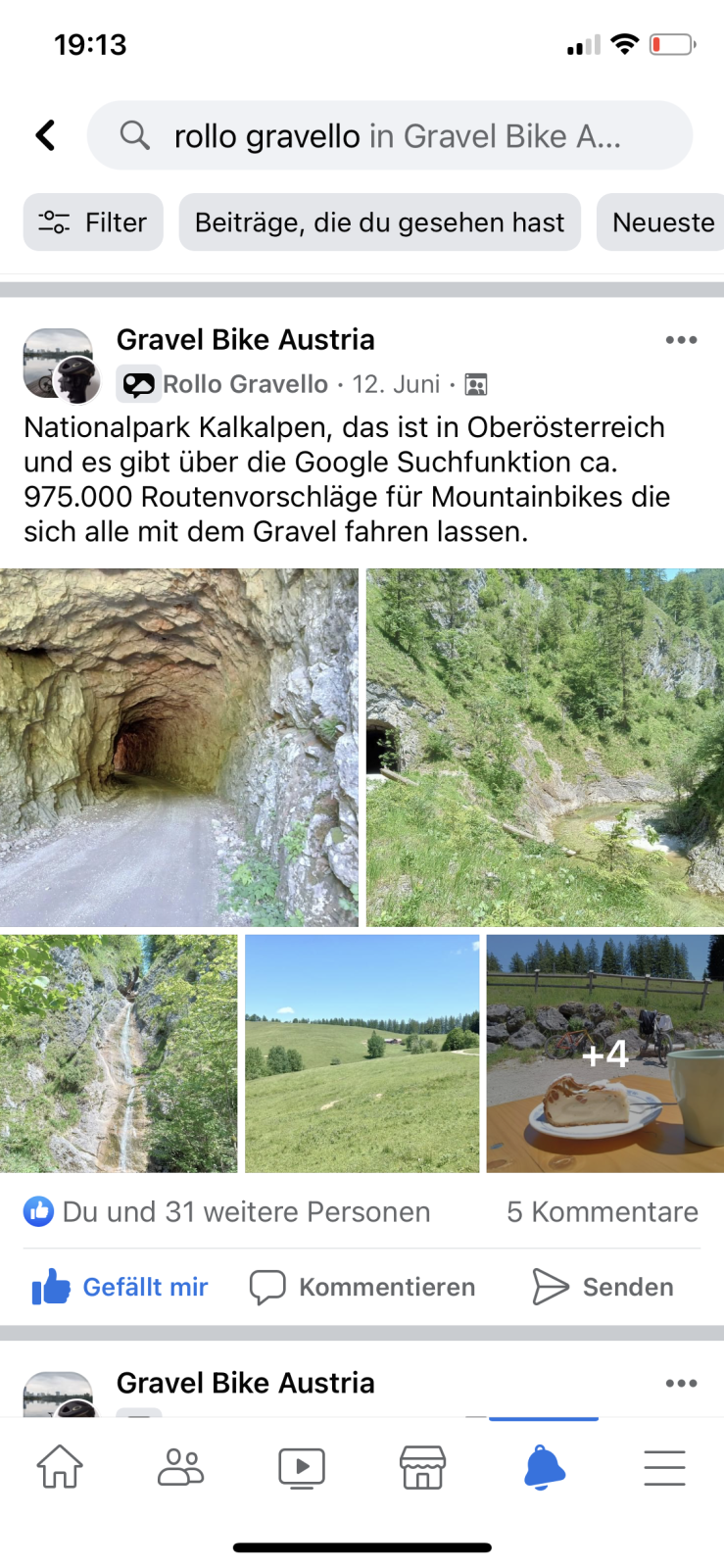
Task: Open overflow menu of the Kalkalpen post
Action: [x=681, y=340]
